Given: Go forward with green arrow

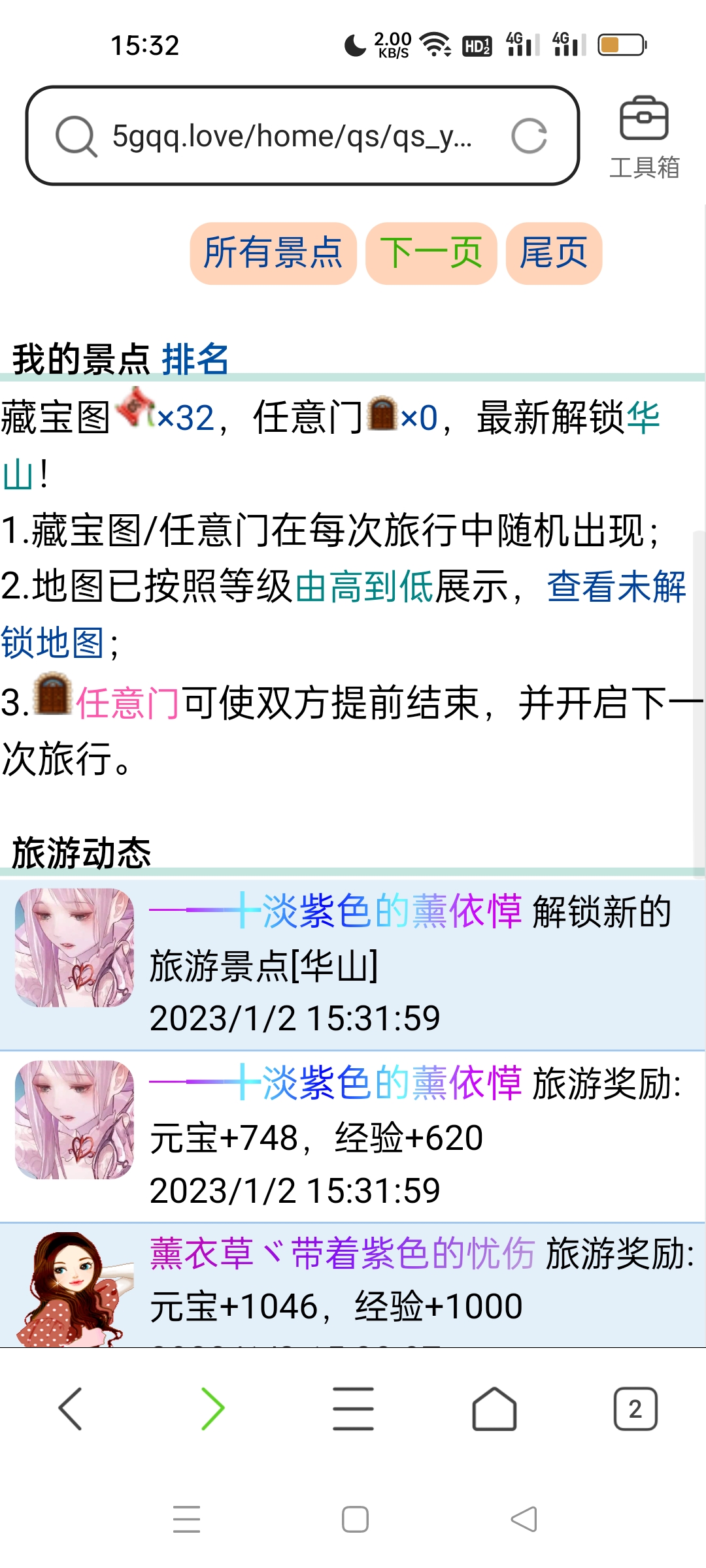Looking at the screenshot, I should coord(212,1409).
